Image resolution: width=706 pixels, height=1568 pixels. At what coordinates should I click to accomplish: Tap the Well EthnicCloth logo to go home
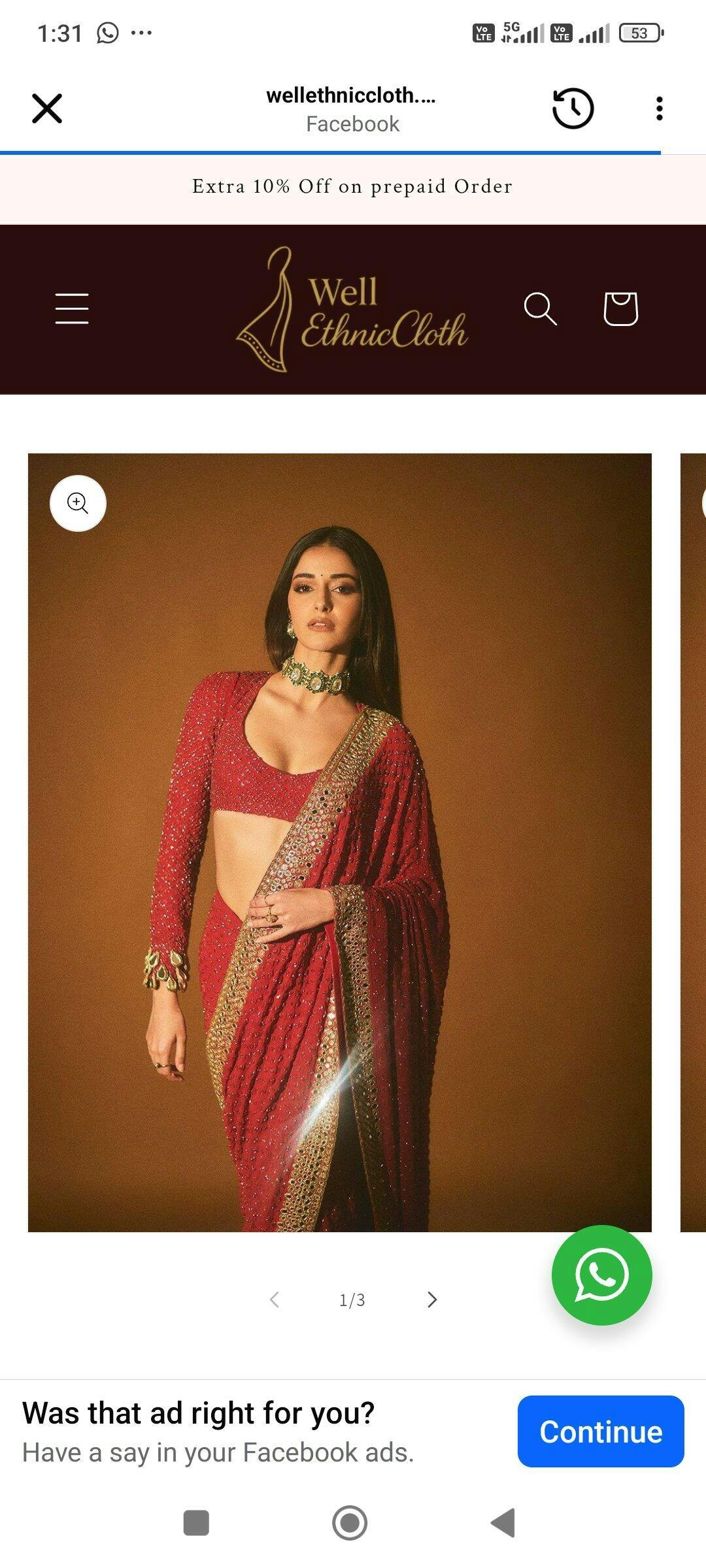(352, 310)
